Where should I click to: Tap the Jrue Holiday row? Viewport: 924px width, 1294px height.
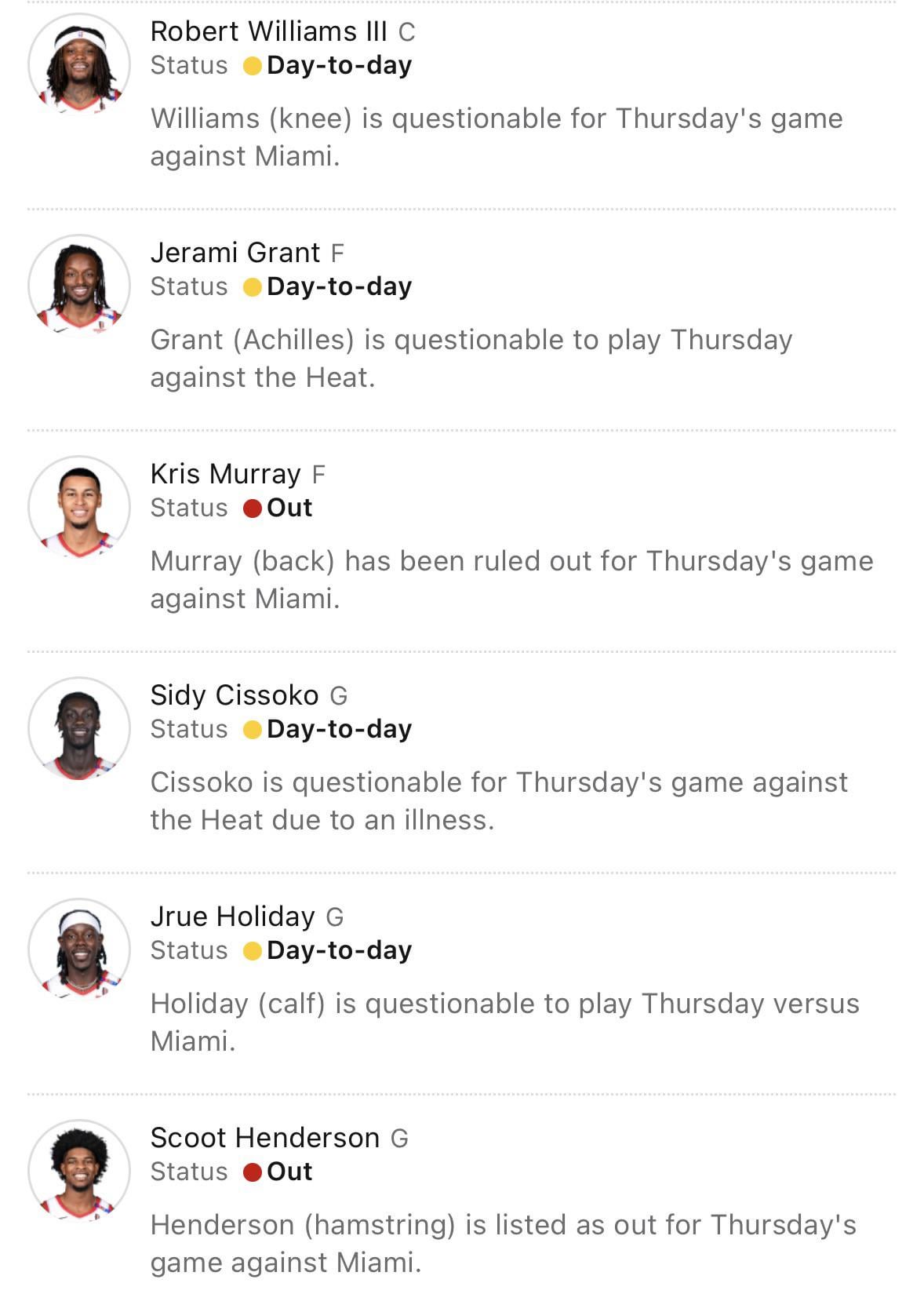(232, 917)
